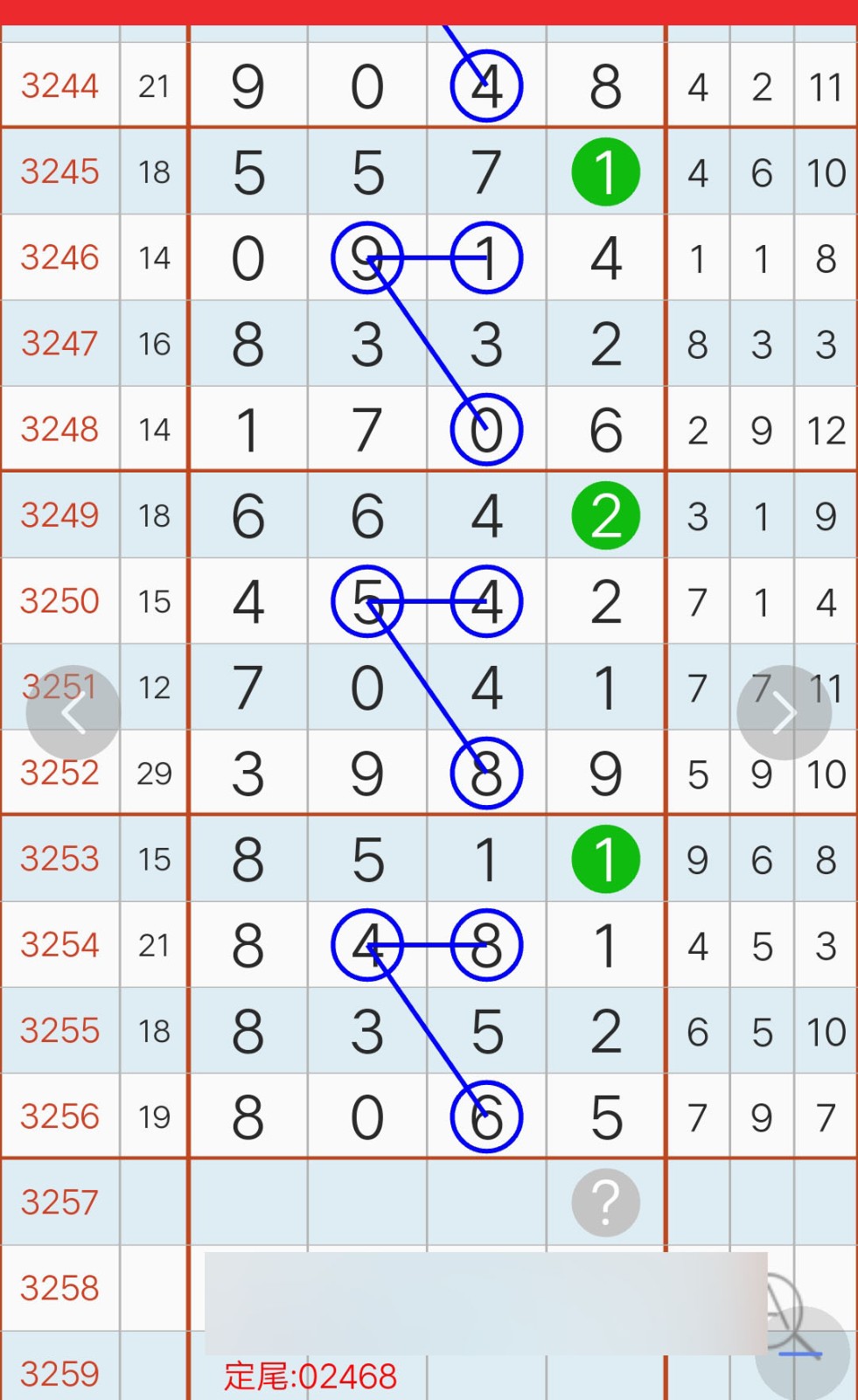Go to the next chart with right arrow

click(x=784, y=713)
